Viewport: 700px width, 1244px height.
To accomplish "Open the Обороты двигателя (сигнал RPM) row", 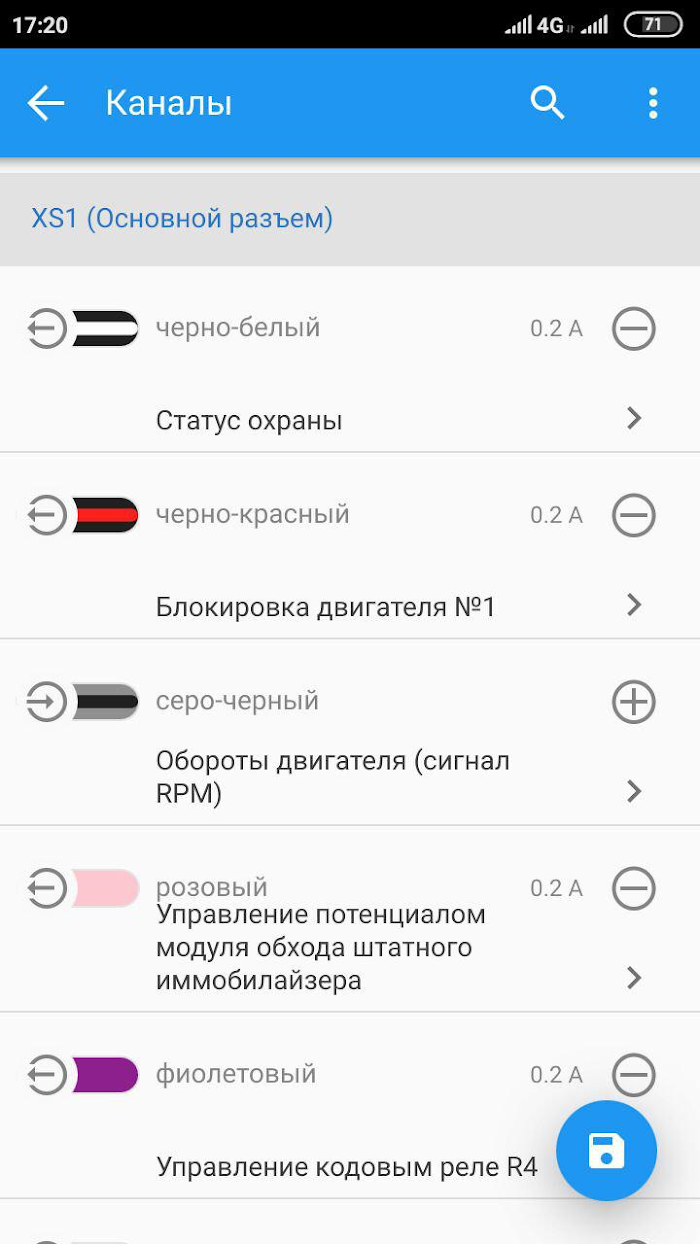I will 350,777.
